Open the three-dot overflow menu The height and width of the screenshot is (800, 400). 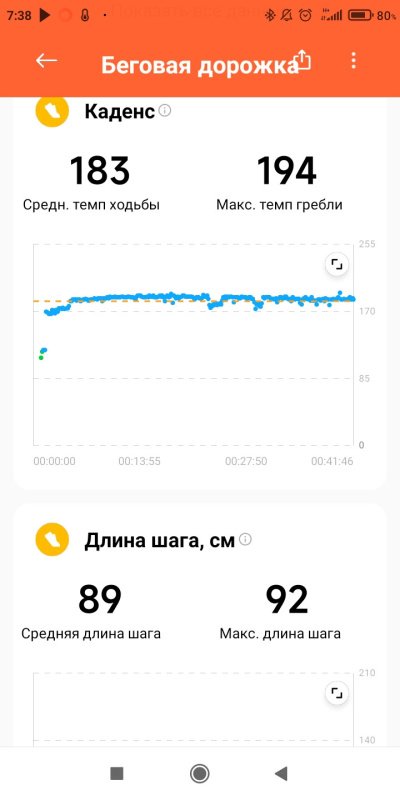click(353, 61)
